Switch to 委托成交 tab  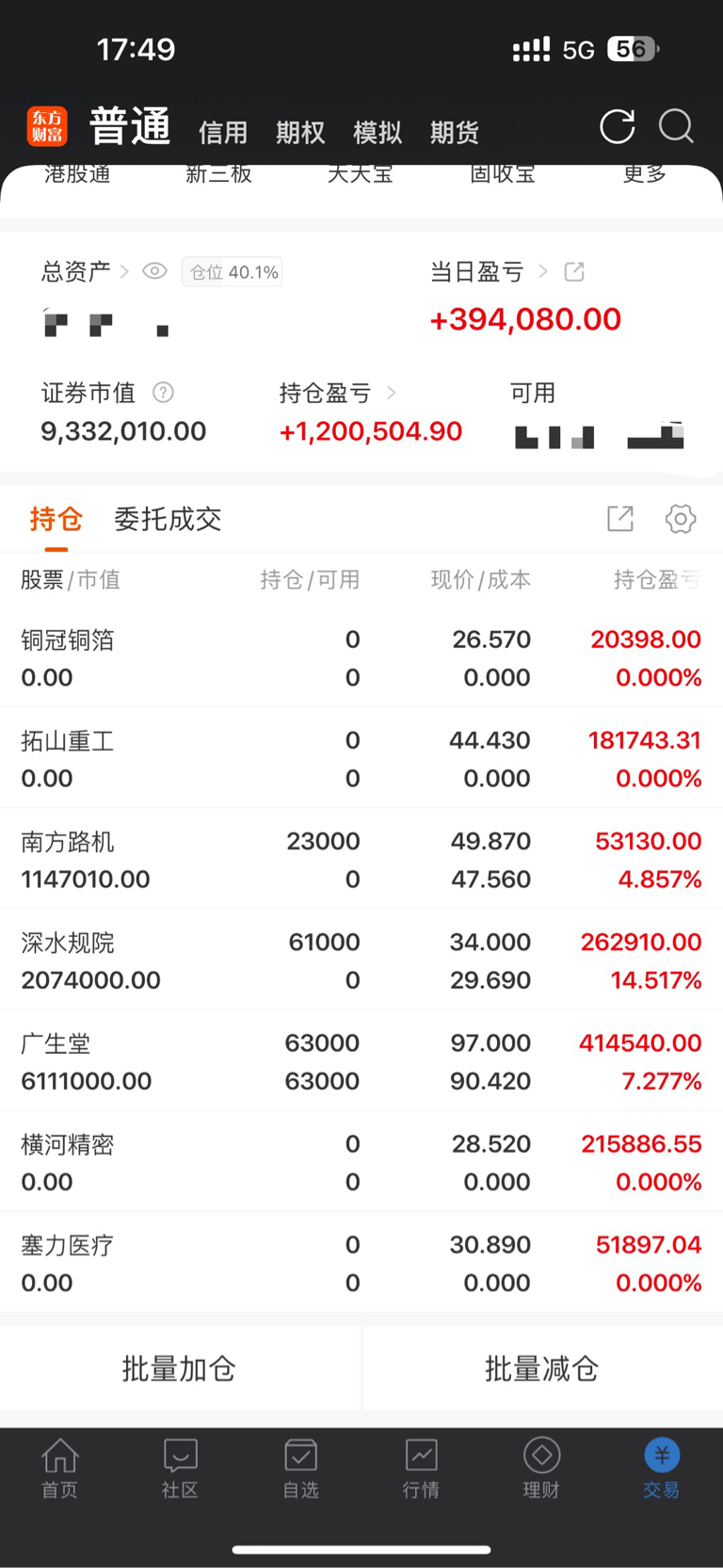point(168,519)
